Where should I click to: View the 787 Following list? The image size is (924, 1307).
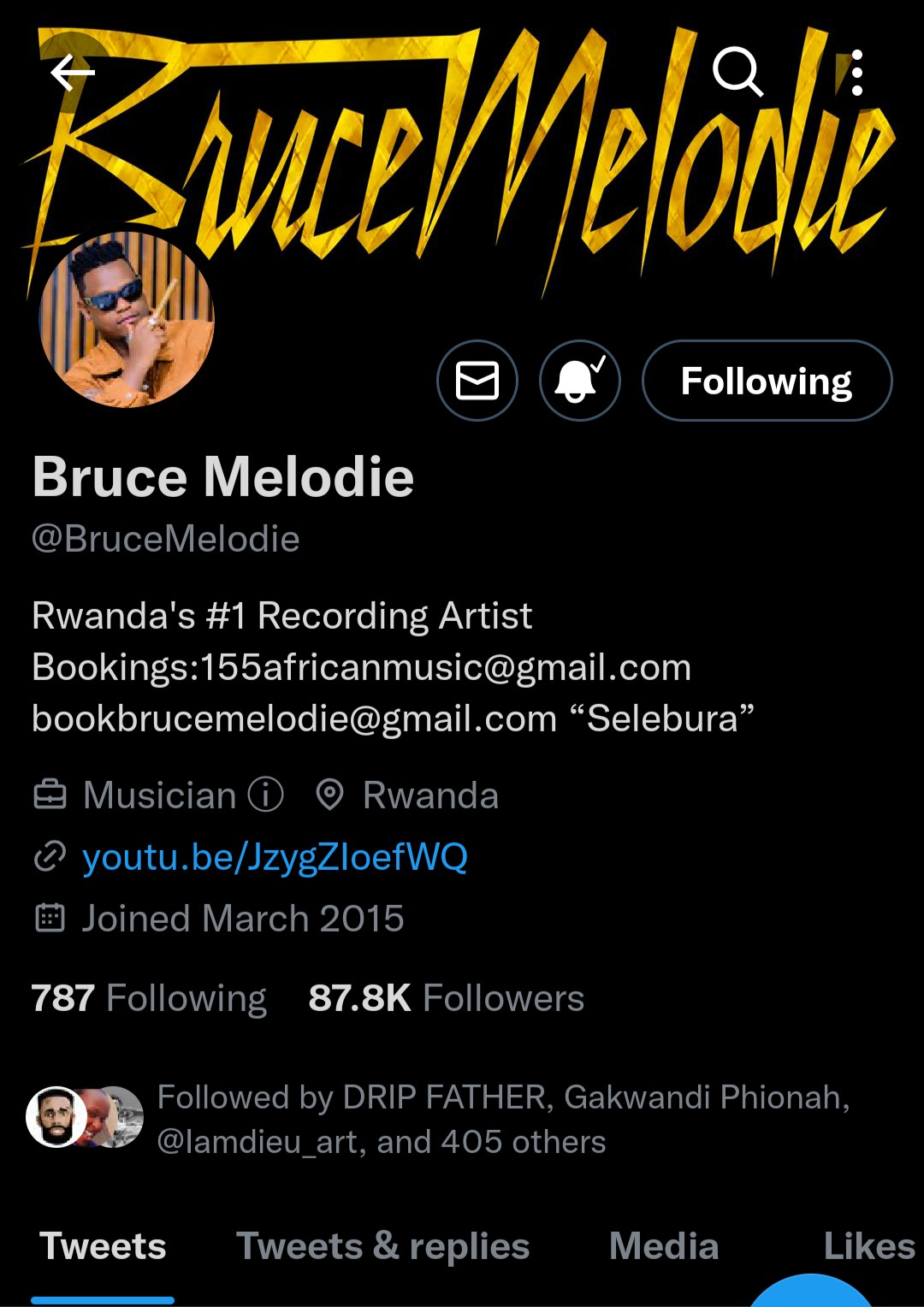(149, 998)
